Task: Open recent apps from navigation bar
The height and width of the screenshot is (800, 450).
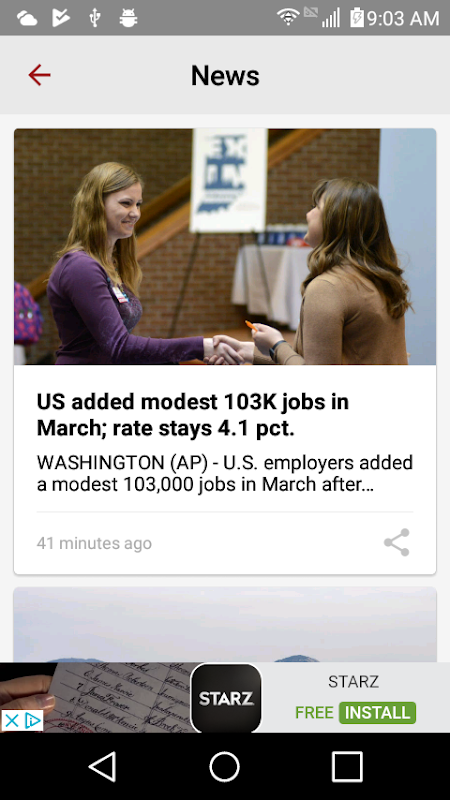Action: [x=347, y=766]
